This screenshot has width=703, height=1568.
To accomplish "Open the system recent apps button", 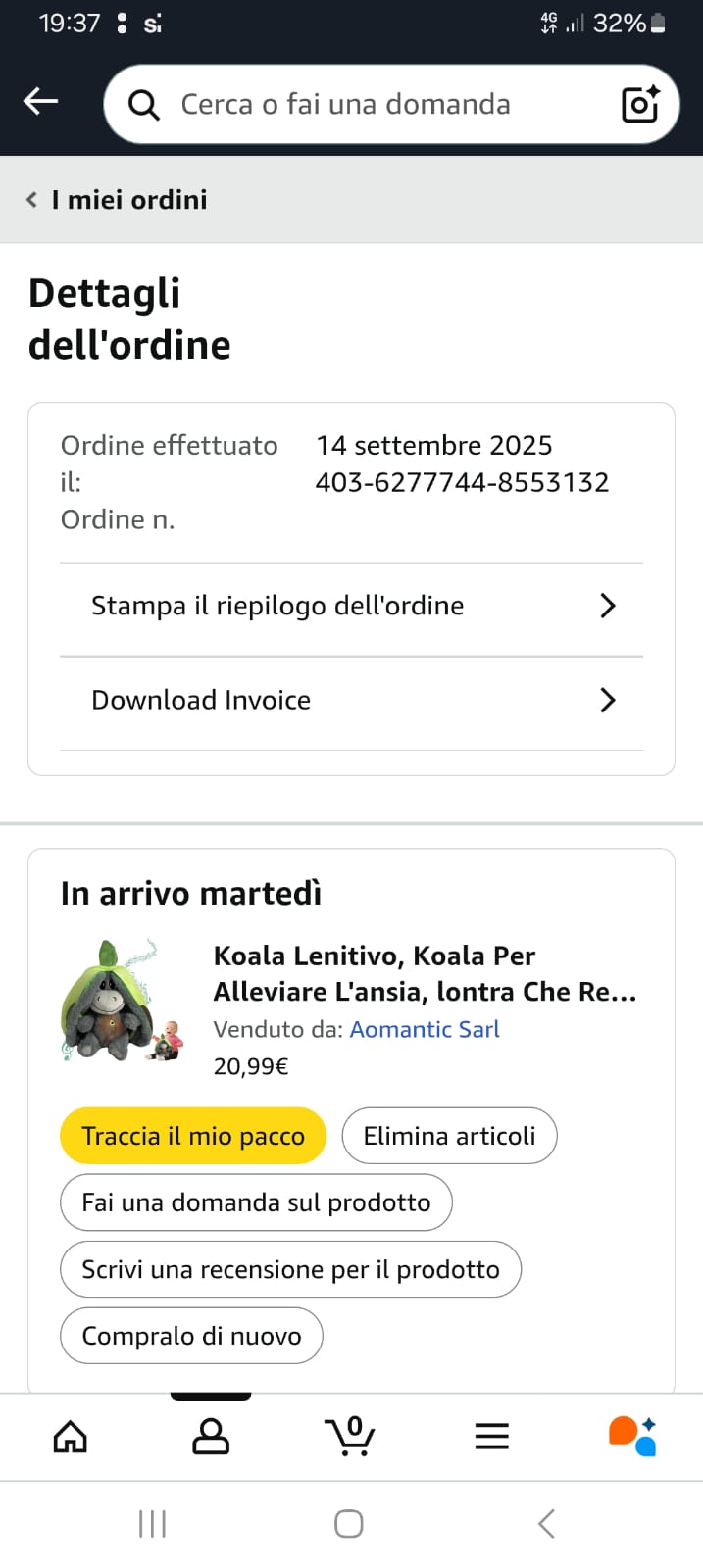I will [x=152, y=1524].
